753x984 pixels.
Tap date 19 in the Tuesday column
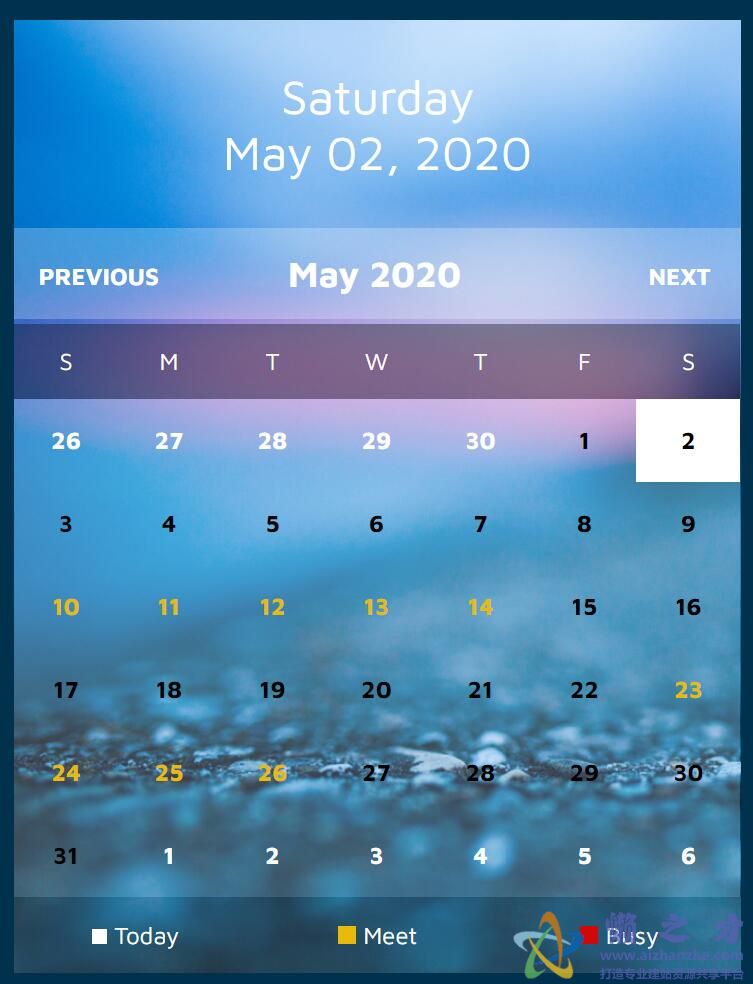[272, 690]
